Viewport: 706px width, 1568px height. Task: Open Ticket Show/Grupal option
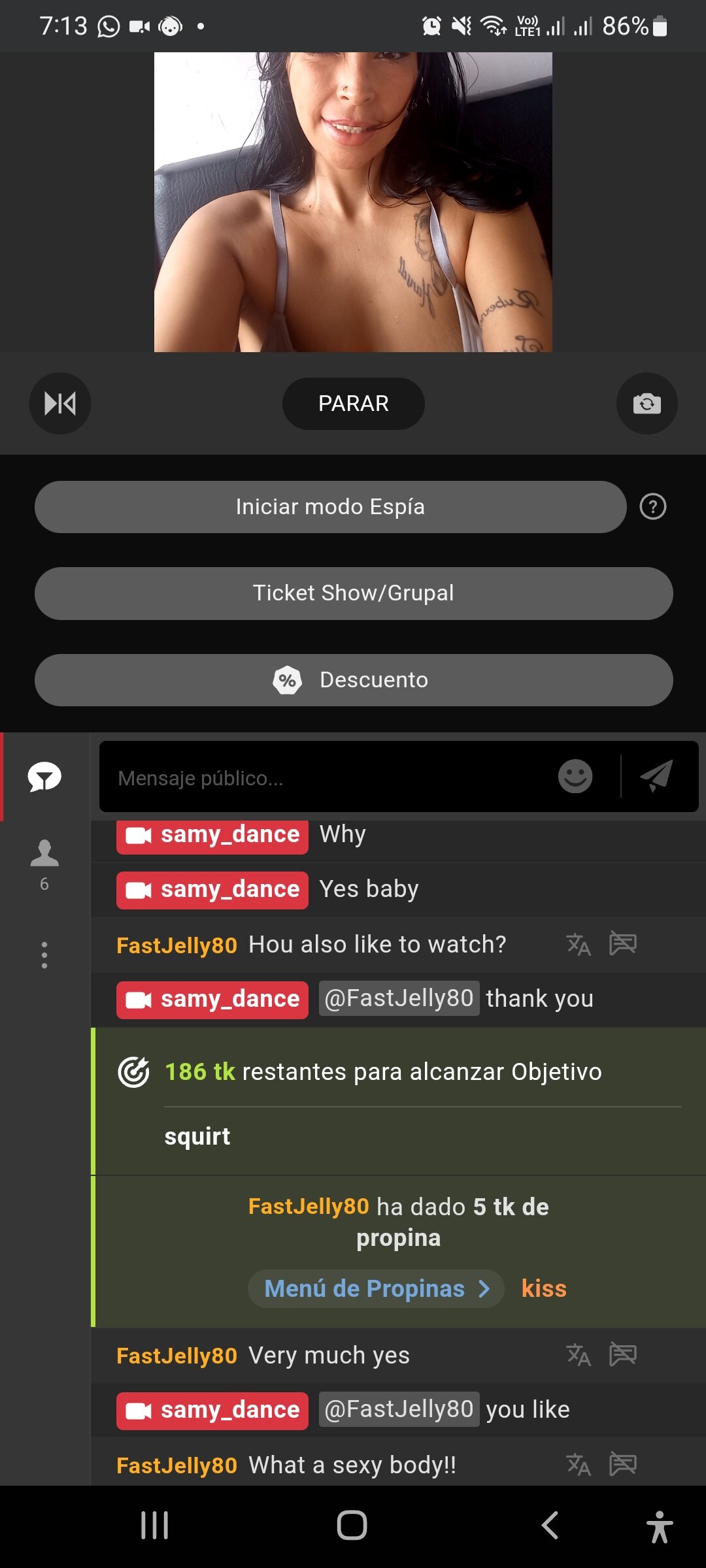click(x=353, y=593)
